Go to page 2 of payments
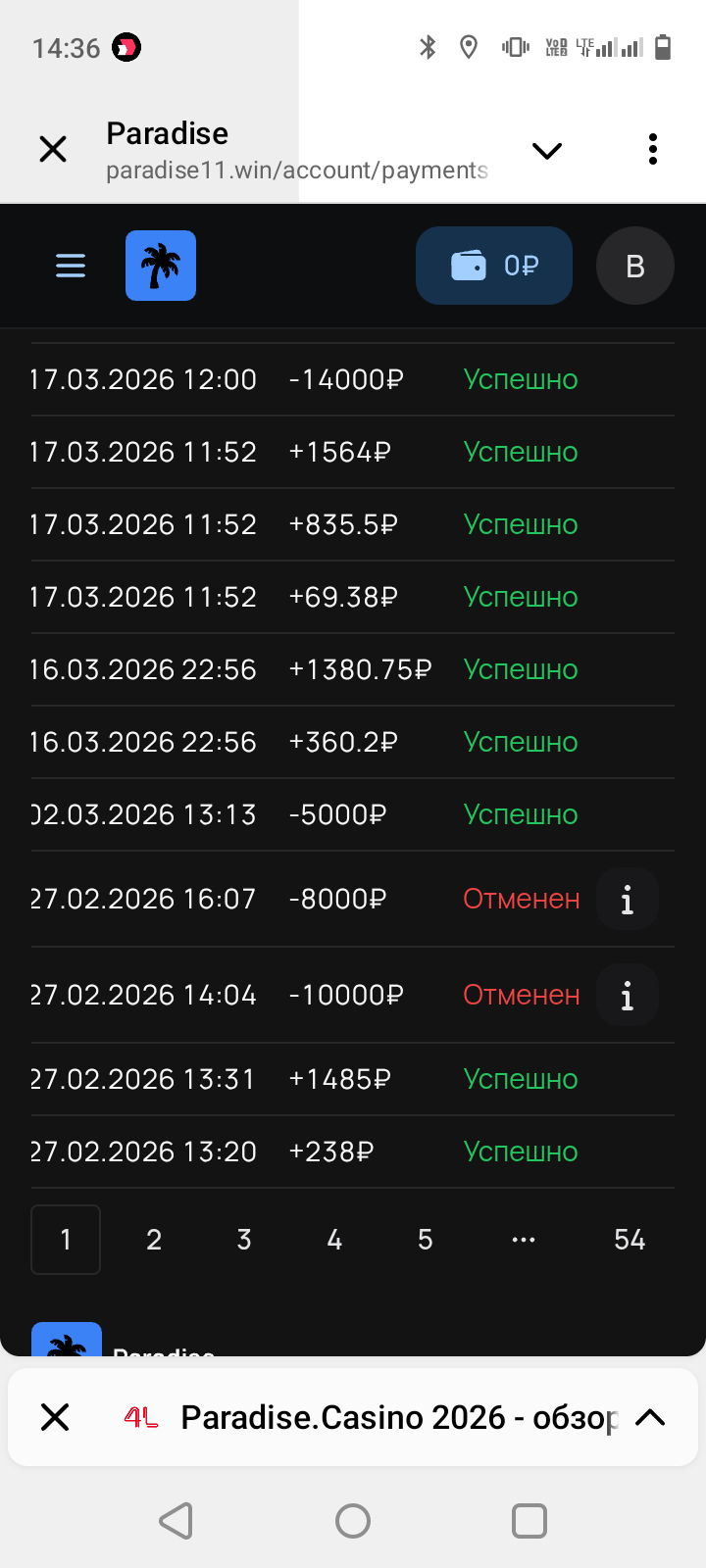 point(154,1240)
